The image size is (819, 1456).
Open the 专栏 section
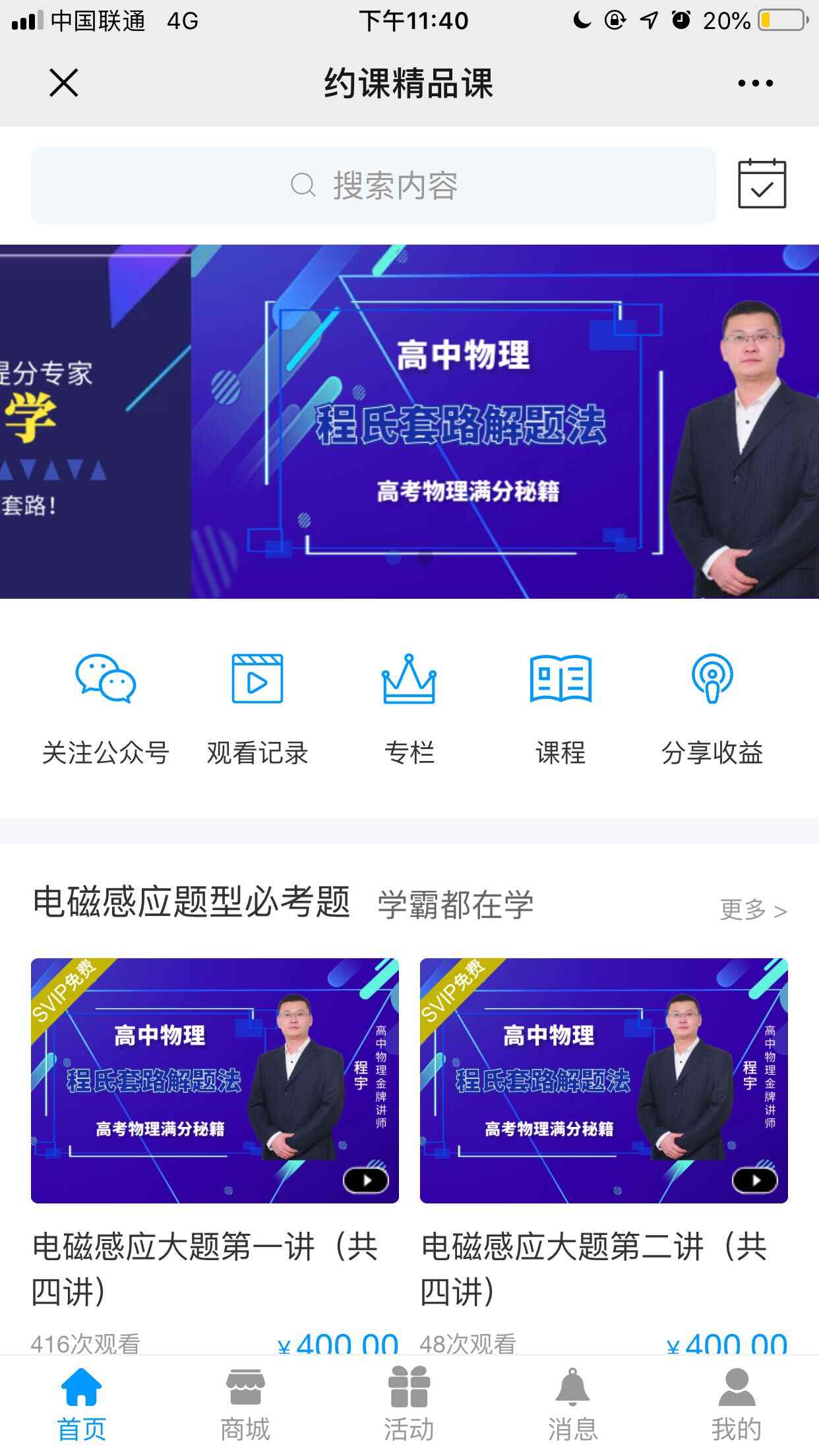[409, 709]
